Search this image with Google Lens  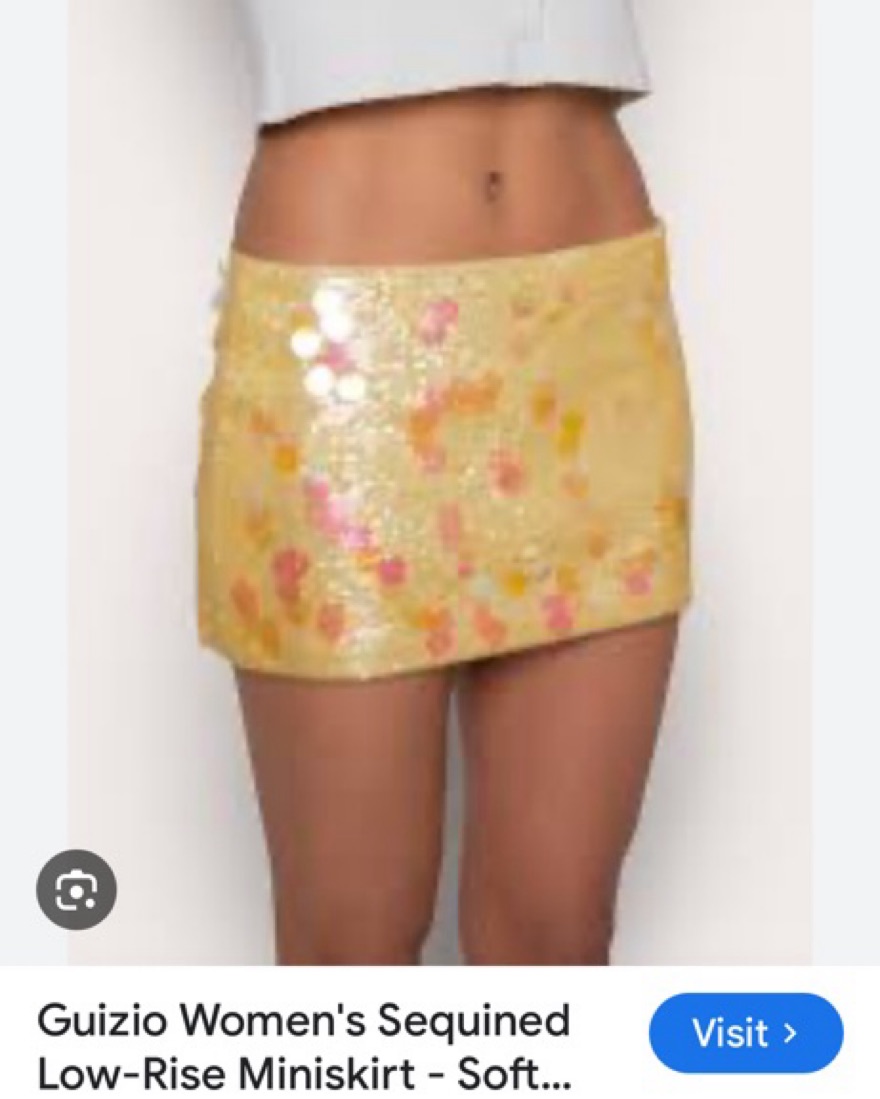click(77, 889)
